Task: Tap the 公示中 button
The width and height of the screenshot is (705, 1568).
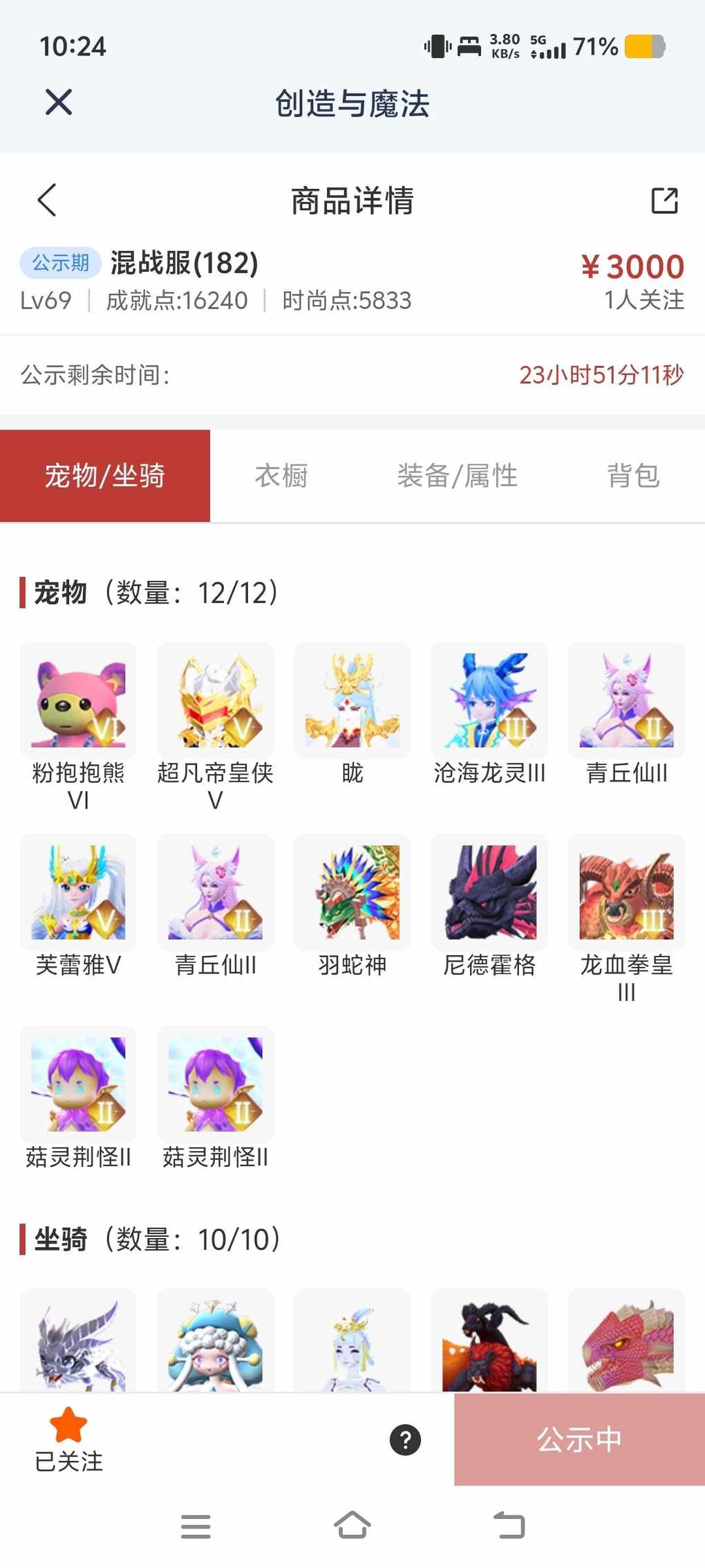Action: [x=579, y=1439]
